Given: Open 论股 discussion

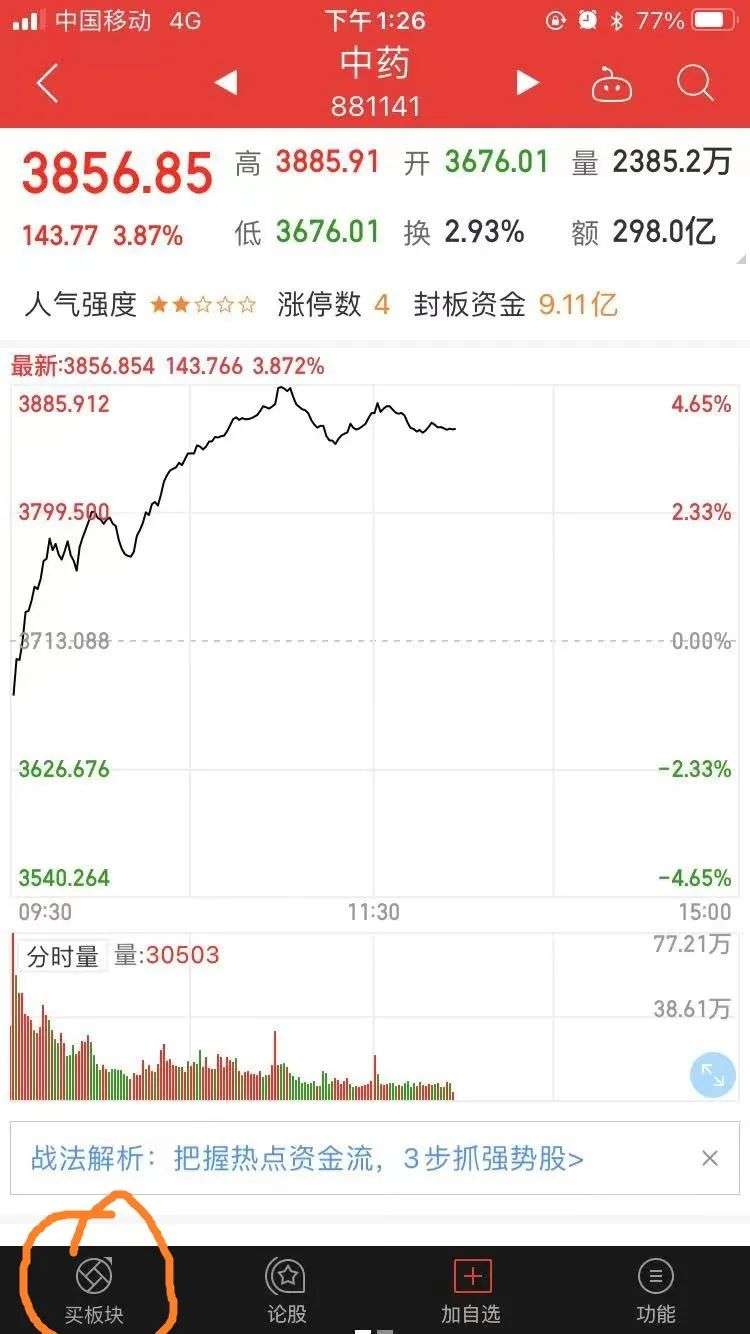Looking at the screenshot, I should click(x=286, y=1292).
